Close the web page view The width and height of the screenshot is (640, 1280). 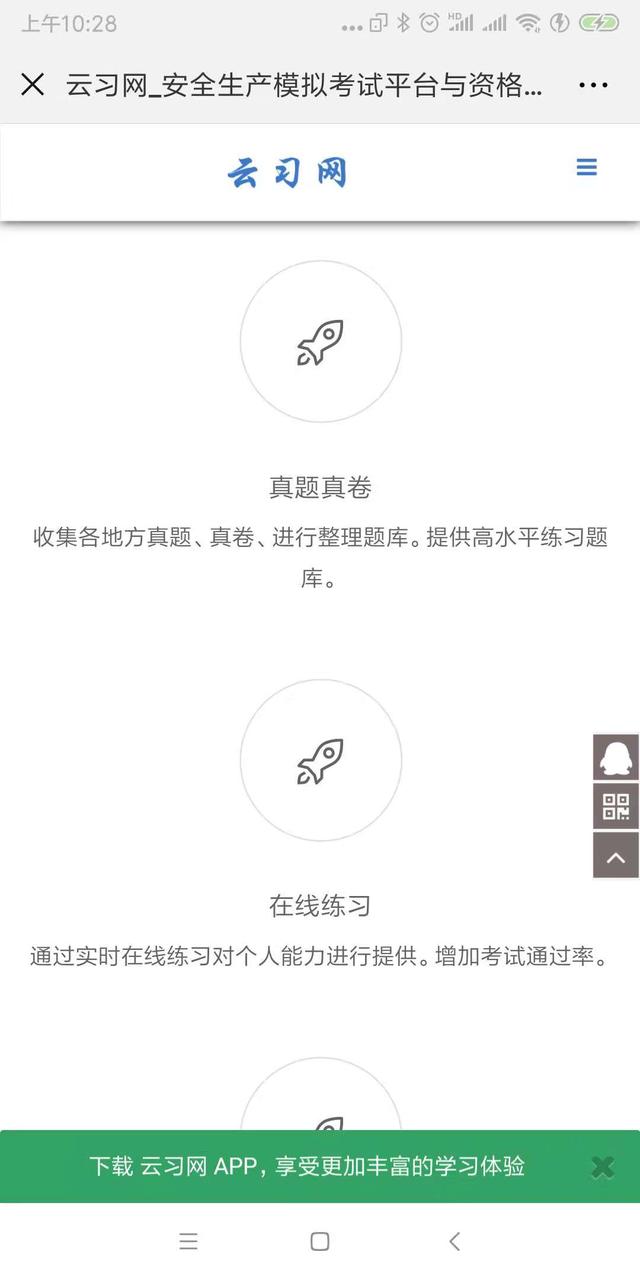[32, 85]
